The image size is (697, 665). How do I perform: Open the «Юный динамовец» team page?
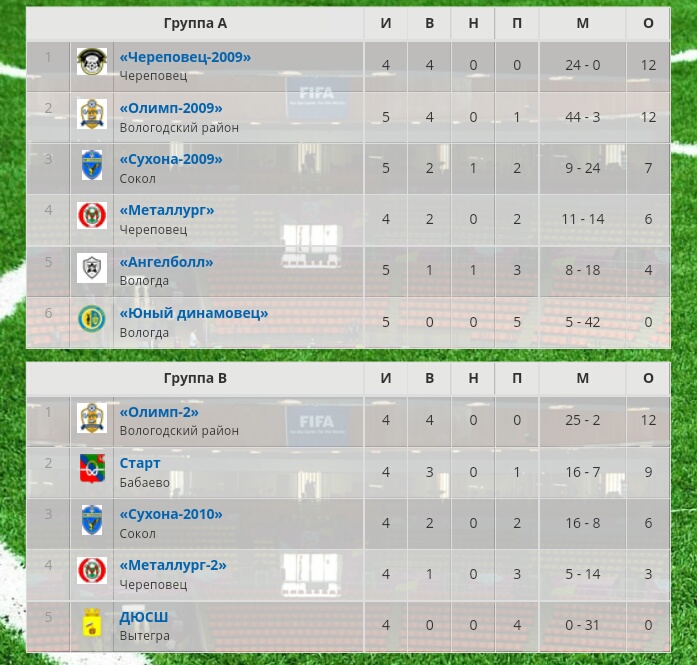(x=193, y=313)
